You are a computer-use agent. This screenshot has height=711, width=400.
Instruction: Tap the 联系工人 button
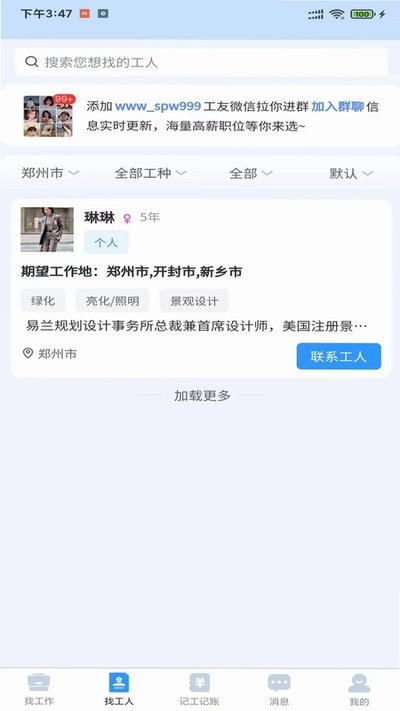339,356
